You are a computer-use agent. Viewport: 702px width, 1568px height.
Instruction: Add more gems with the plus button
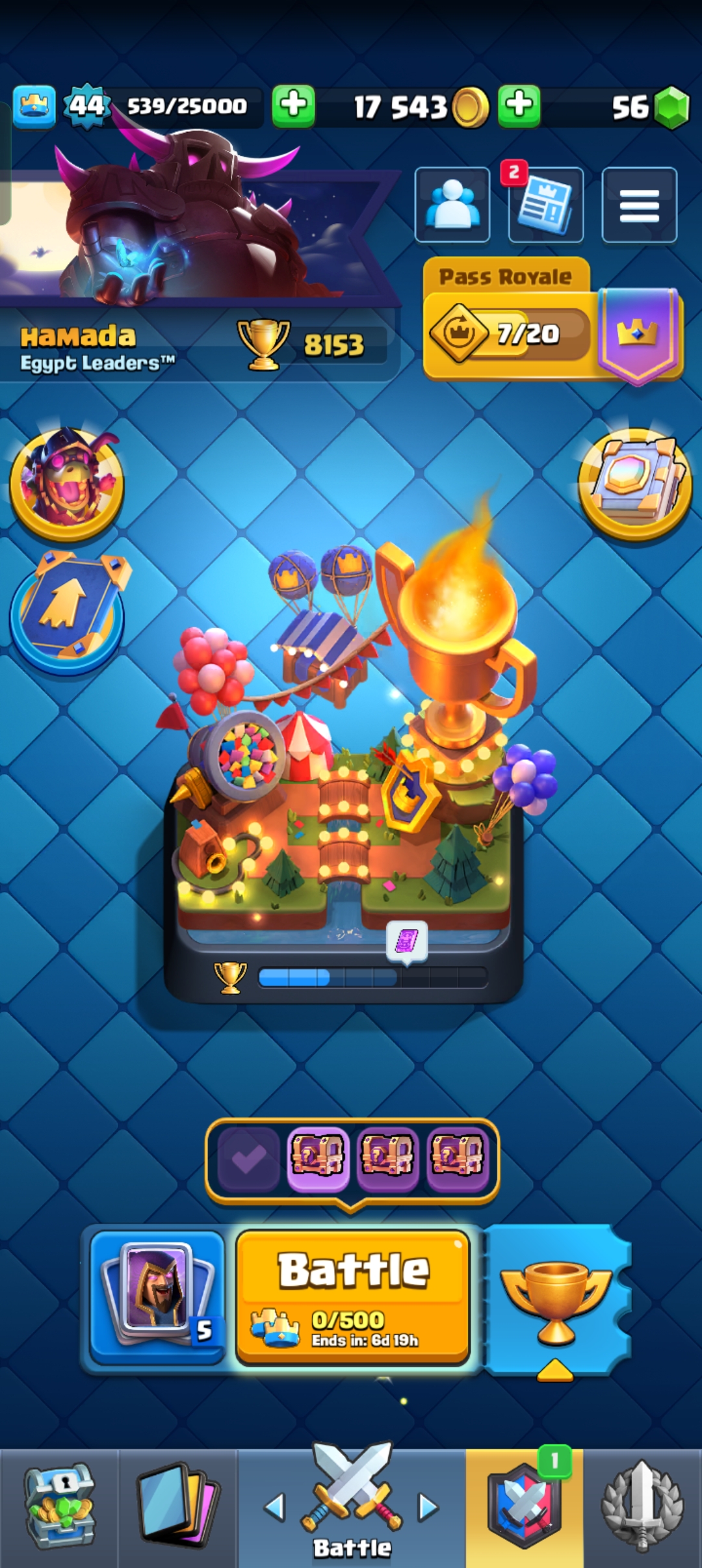519,106
